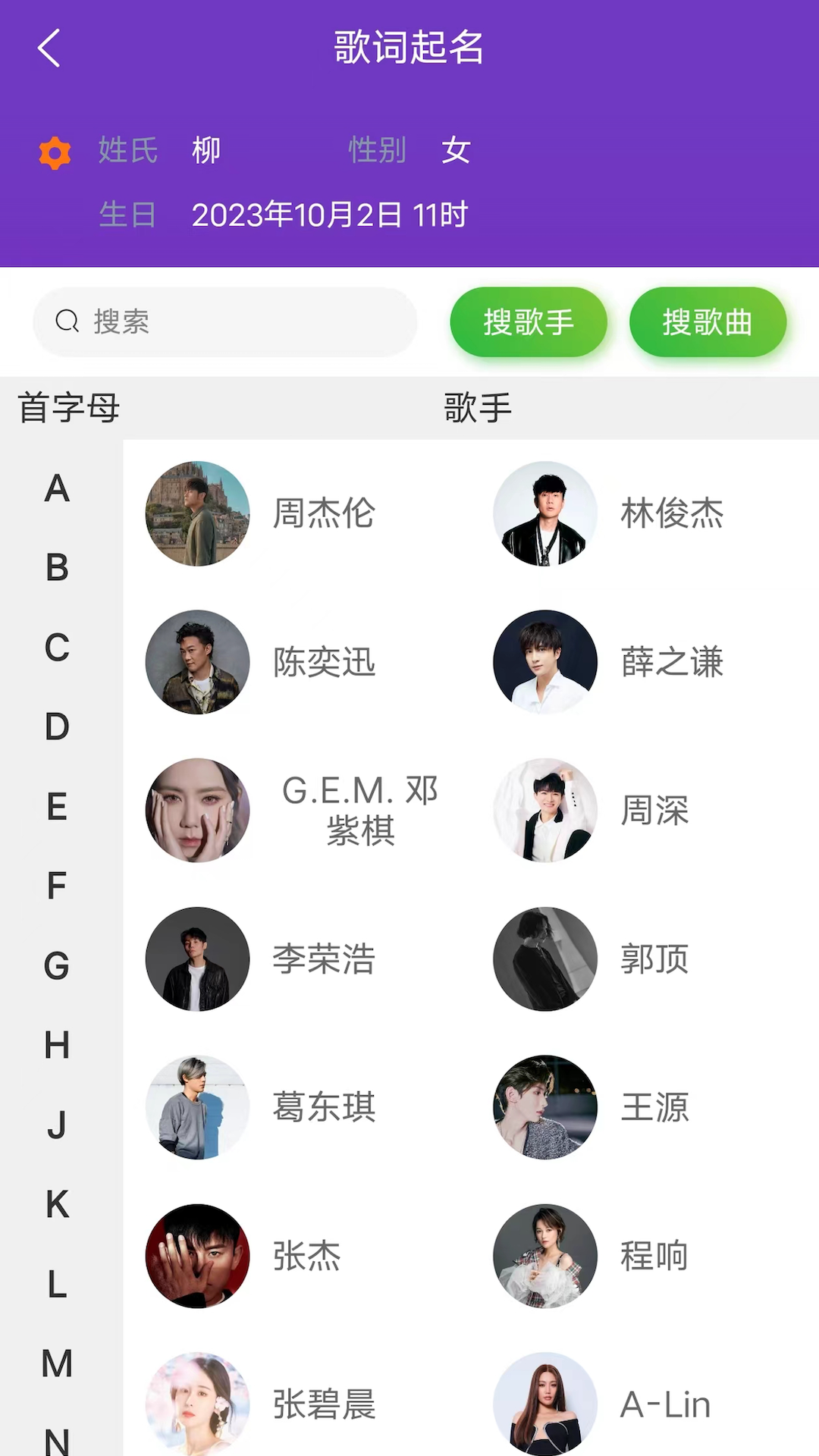Tap 王源's avatar photo
The width and height of the screenshot is (819, 1456).
[545, 1107]
